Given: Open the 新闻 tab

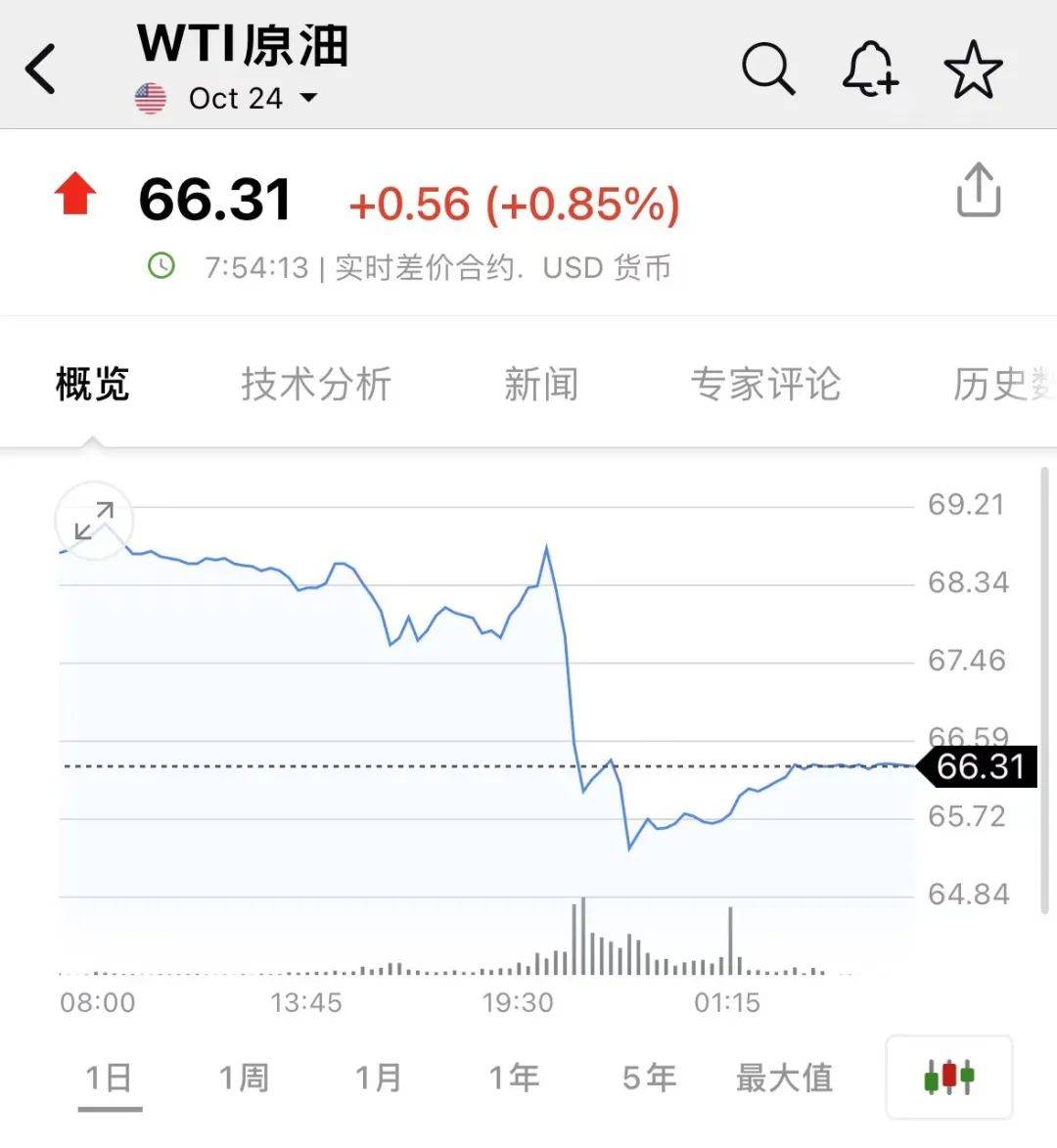Looking at the screenshot, I should 541,385.
